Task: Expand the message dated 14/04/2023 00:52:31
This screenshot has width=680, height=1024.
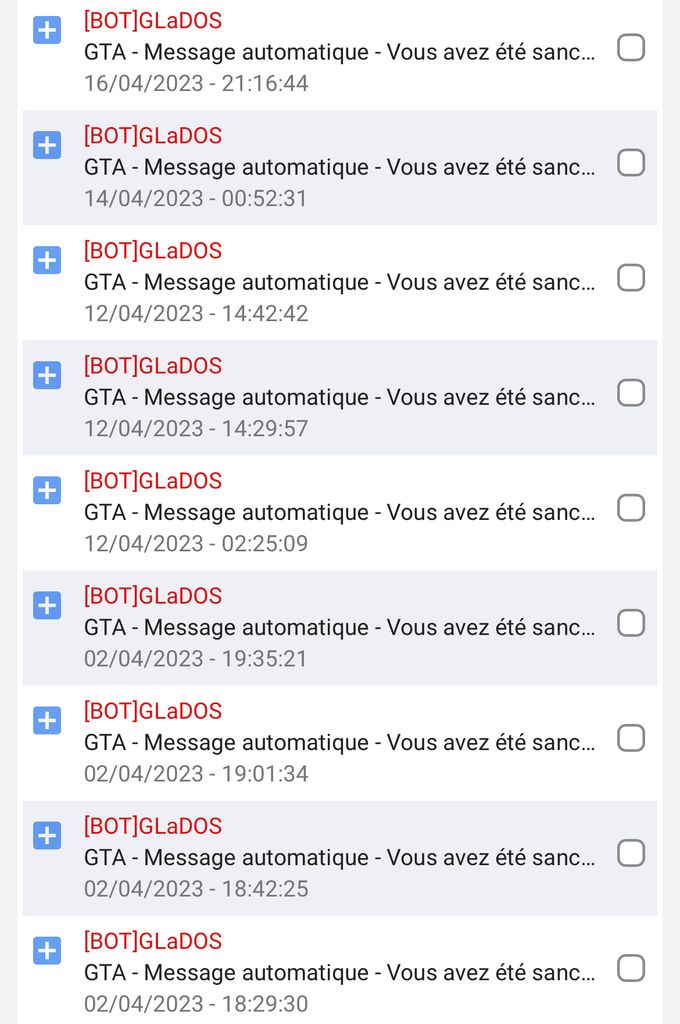Action: [x=47, y=145]
